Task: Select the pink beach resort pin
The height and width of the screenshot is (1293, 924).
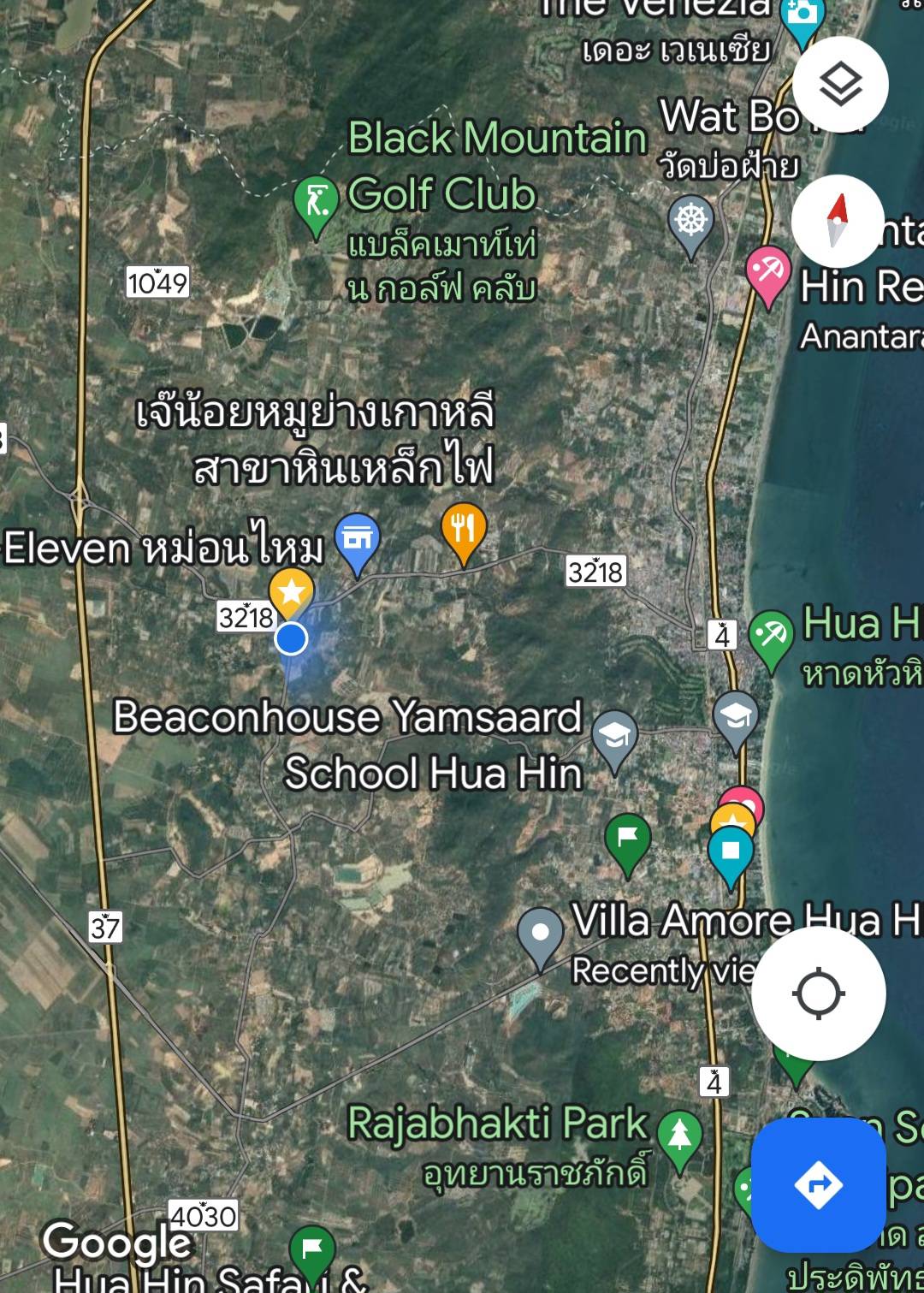Action: pyautogui.click(x=767, y=273)
